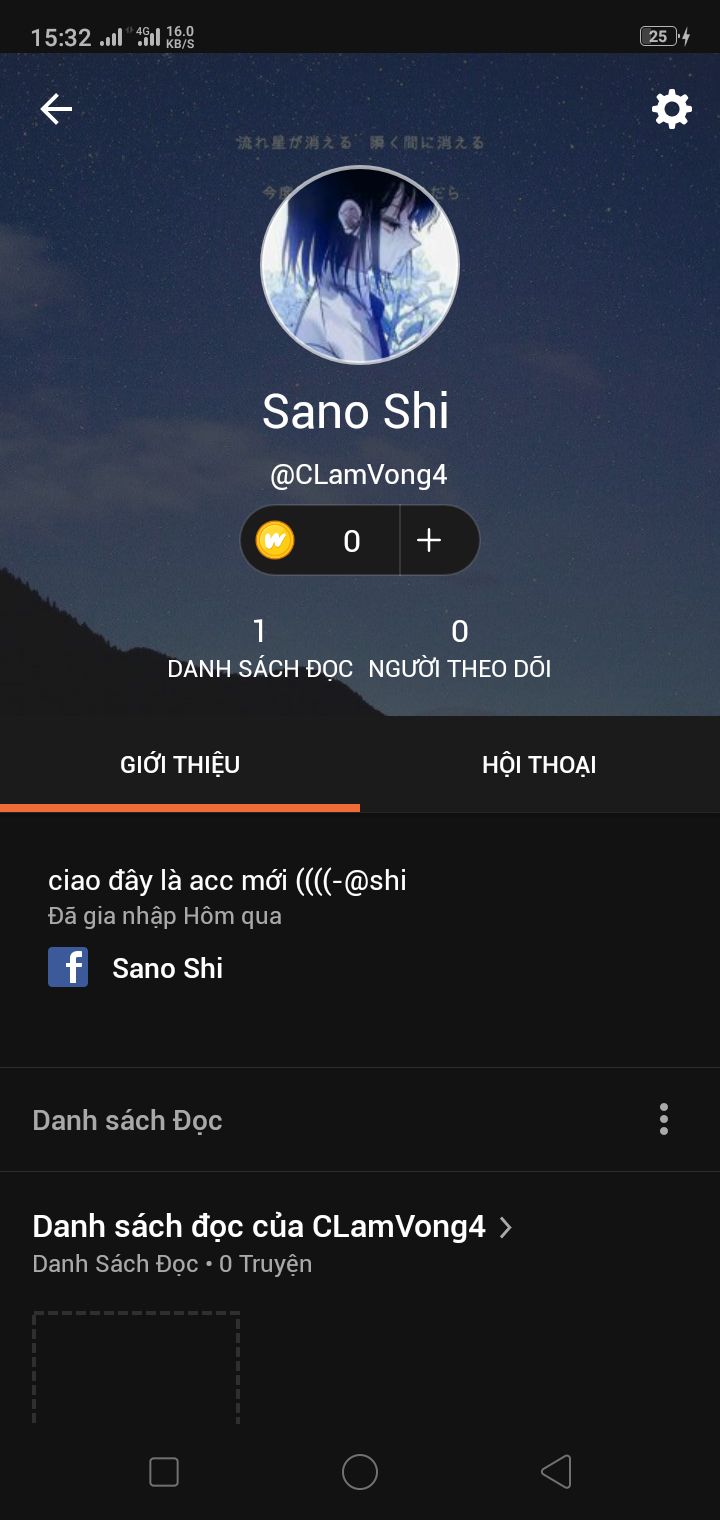
Task: Open the Danh sách Đọc overflow menu
Action: click(663, 1119)
